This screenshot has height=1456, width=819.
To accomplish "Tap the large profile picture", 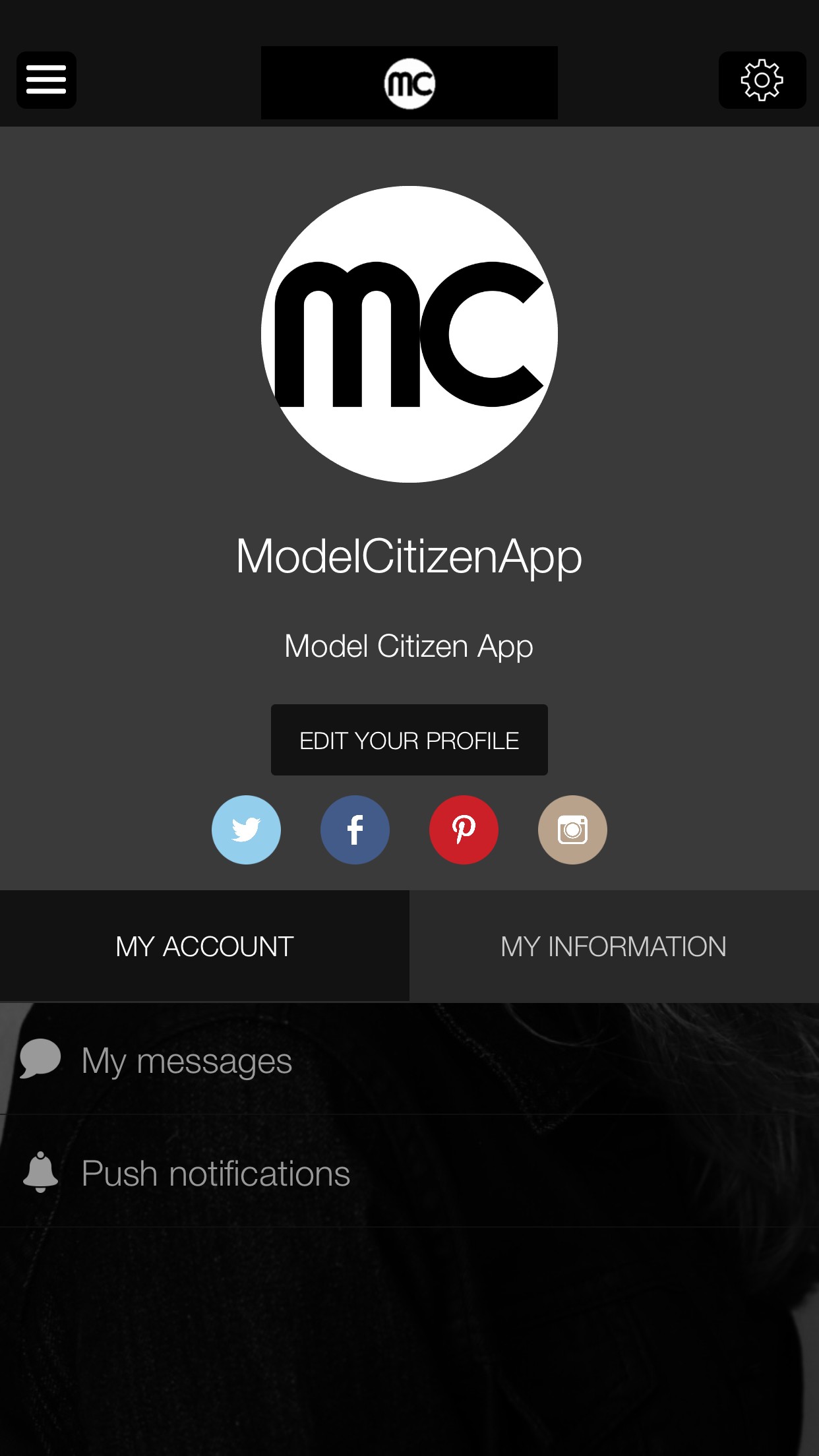I will (x=409, y=334).
